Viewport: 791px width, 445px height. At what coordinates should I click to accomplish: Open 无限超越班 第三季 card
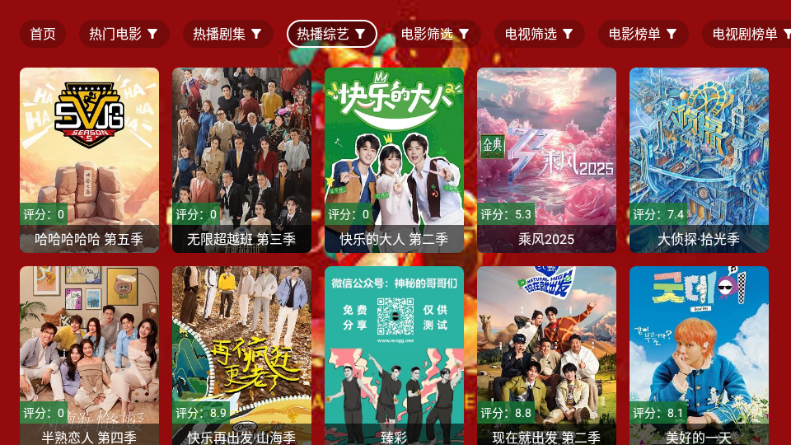click(x=241, y=160)
